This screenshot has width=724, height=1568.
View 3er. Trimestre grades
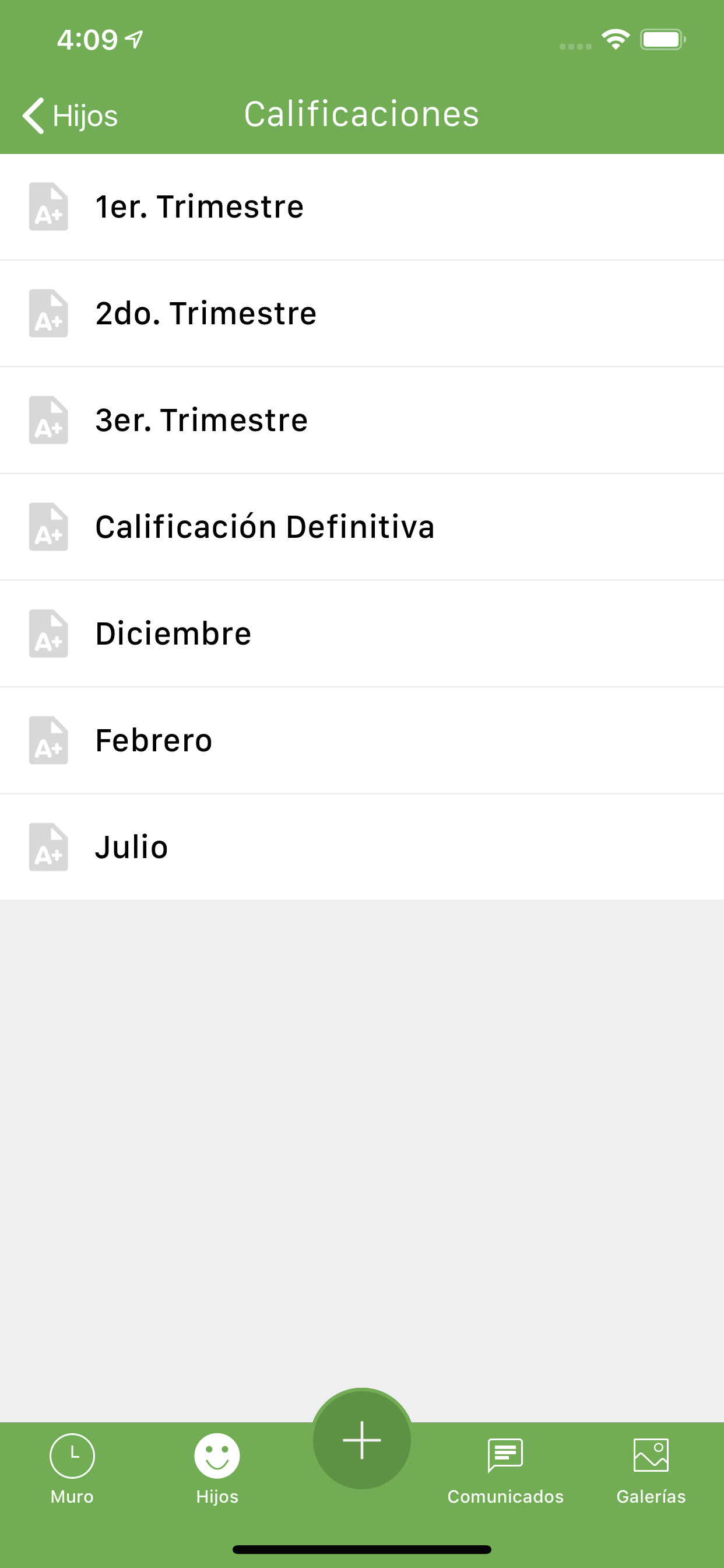[x=361, y=420]
